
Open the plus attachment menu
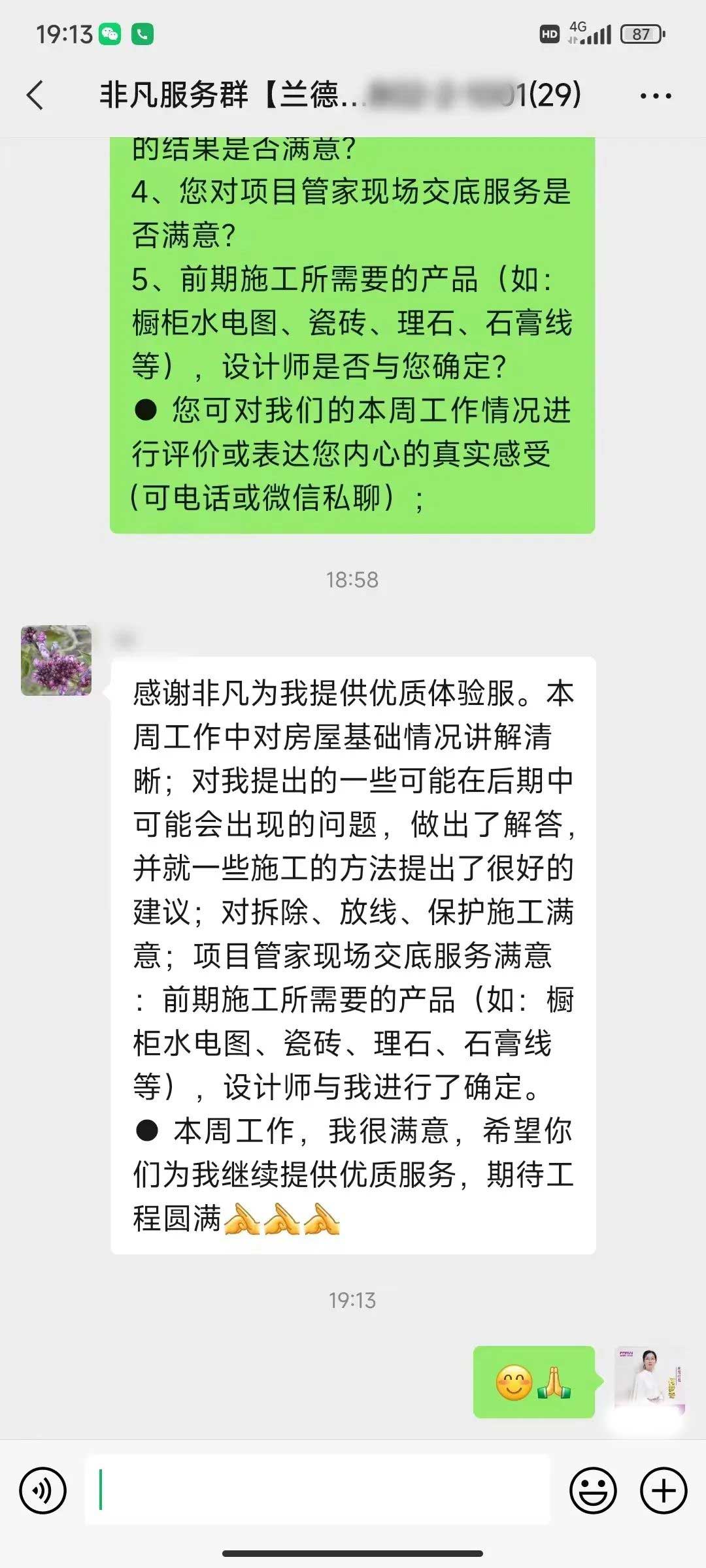(x=663, y=1490)
